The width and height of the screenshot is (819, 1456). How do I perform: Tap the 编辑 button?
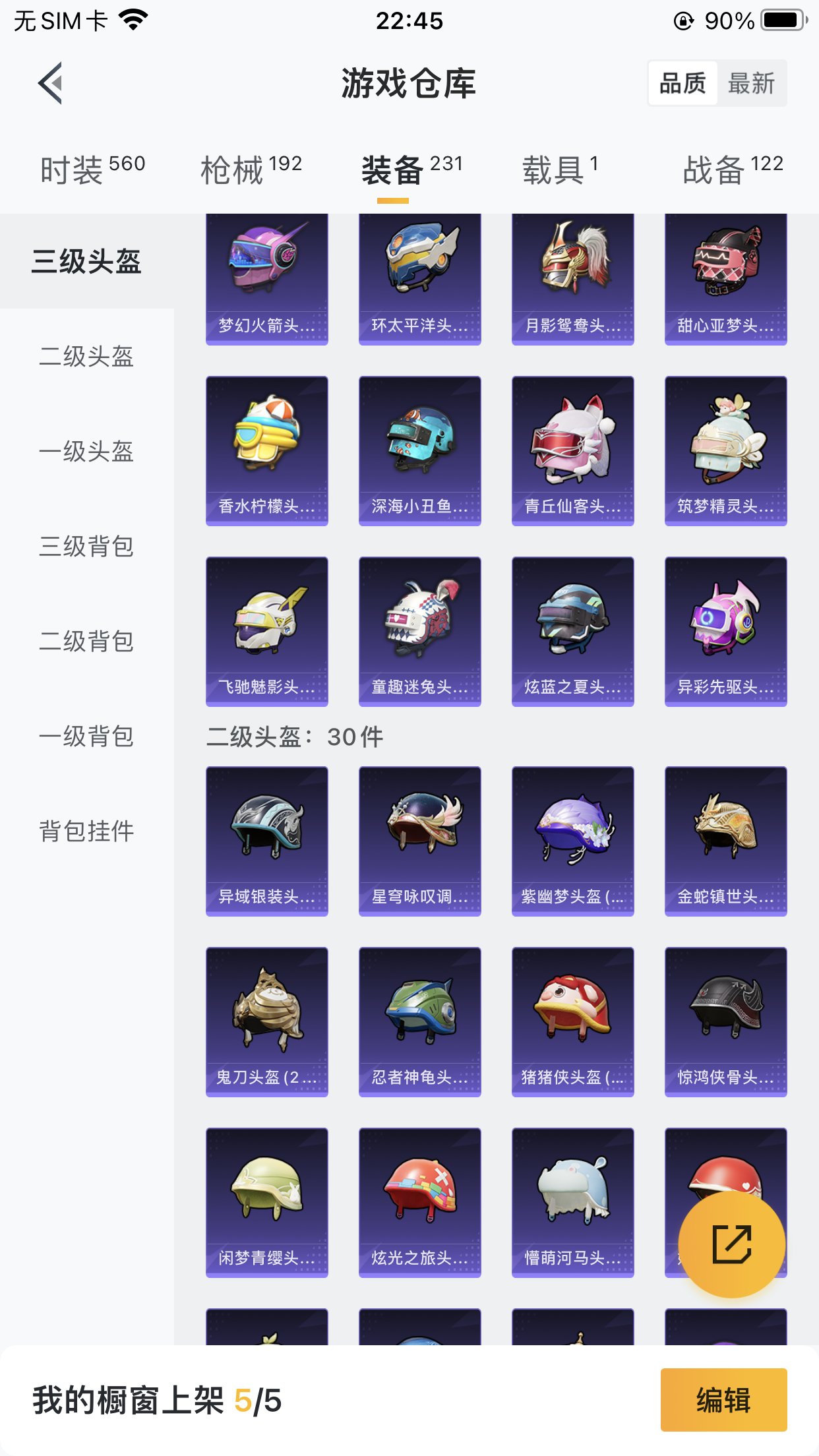[723, 1399]
